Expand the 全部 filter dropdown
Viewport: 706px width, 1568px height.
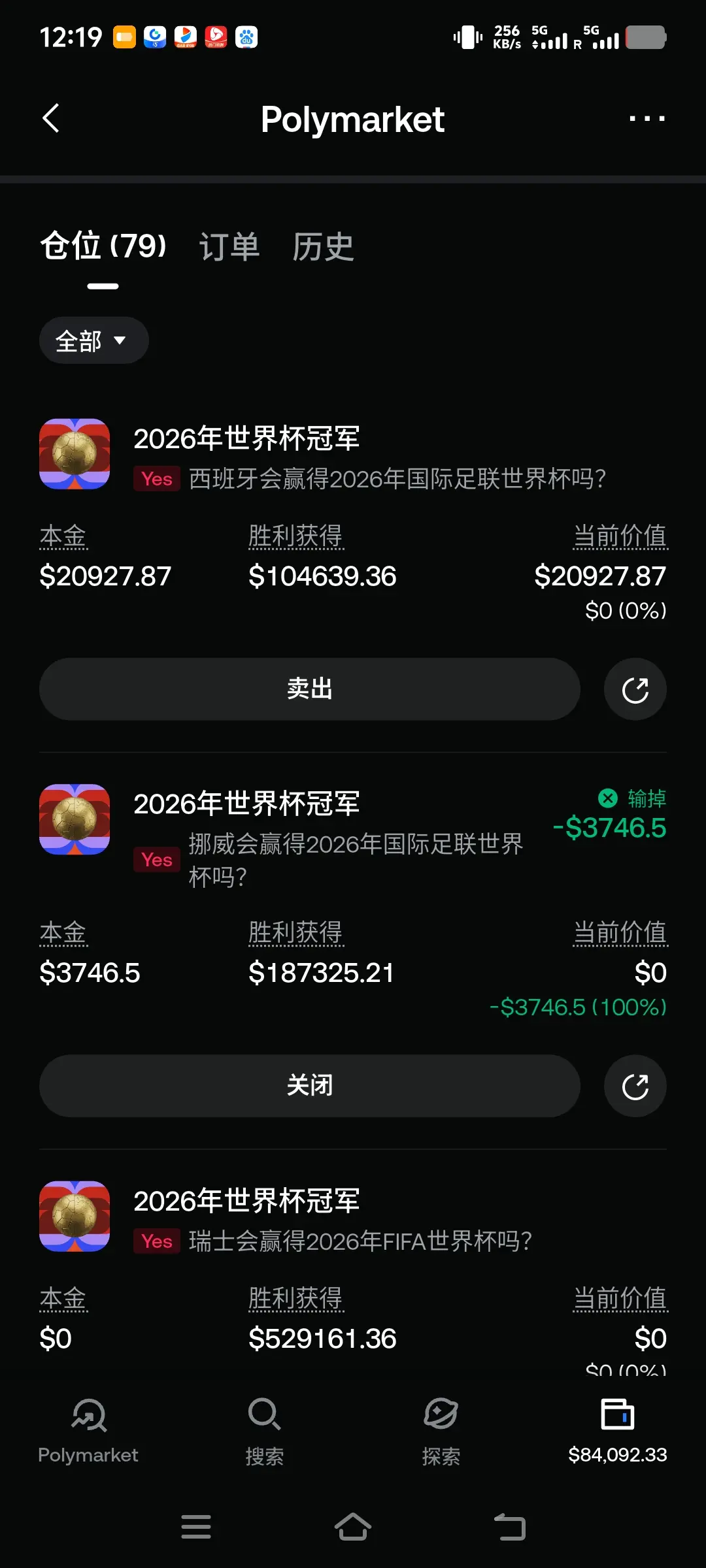93,340
